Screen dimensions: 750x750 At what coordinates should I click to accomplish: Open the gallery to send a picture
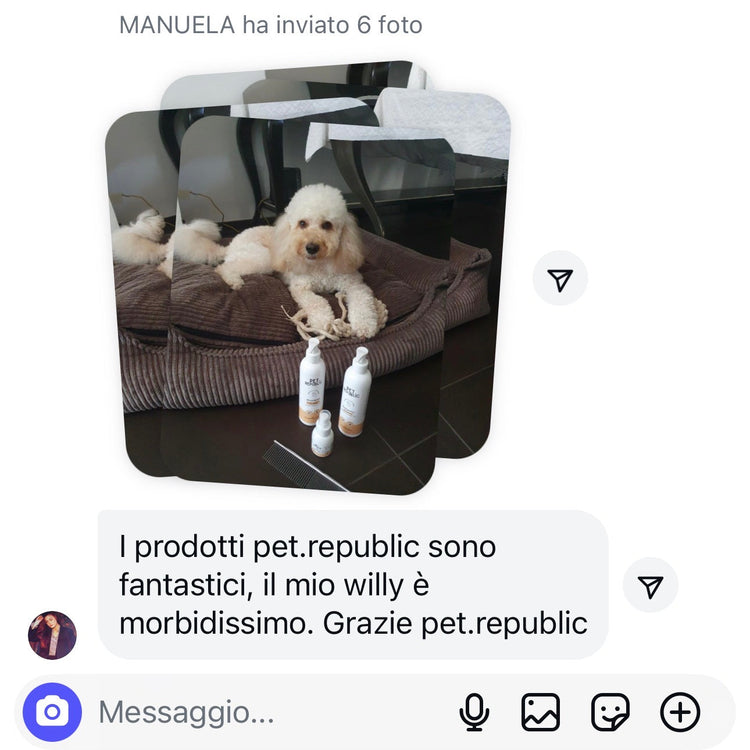pyautogui.click(x=540, y=712)
